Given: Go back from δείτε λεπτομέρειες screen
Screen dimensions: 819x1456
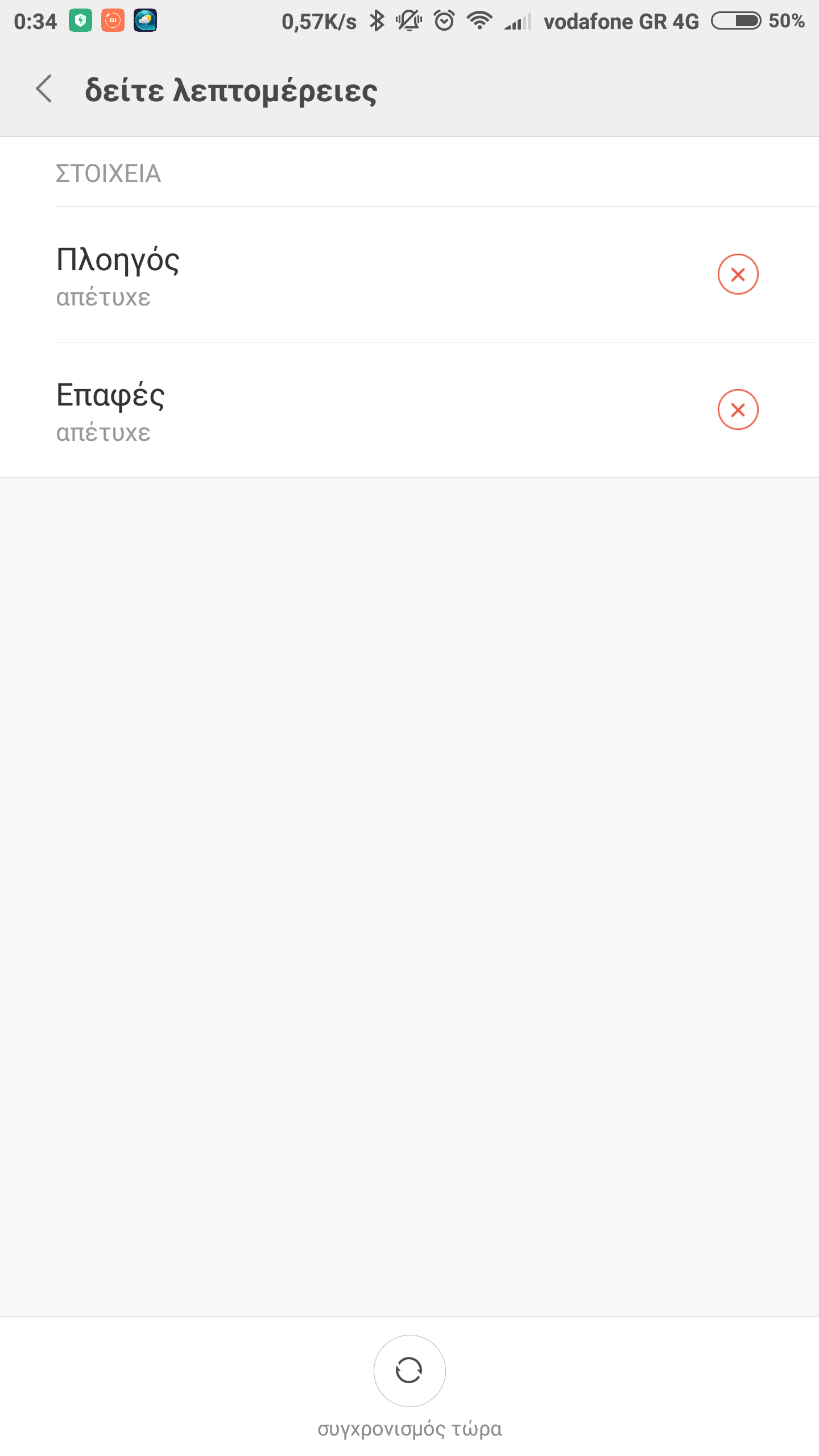Looking at the screenshot, I should [44, 89].
